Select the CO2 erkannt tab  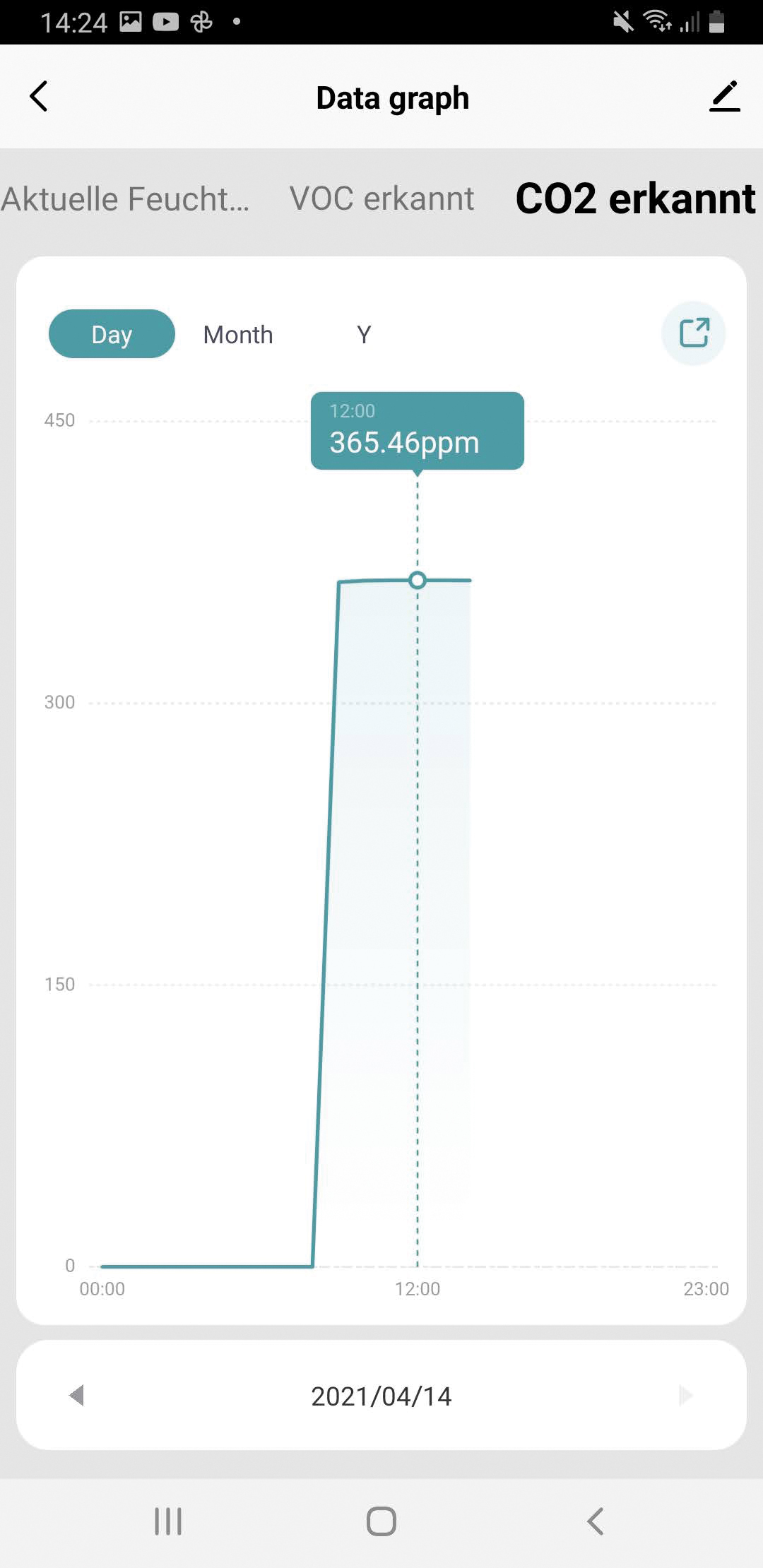[x=635, y=198]
